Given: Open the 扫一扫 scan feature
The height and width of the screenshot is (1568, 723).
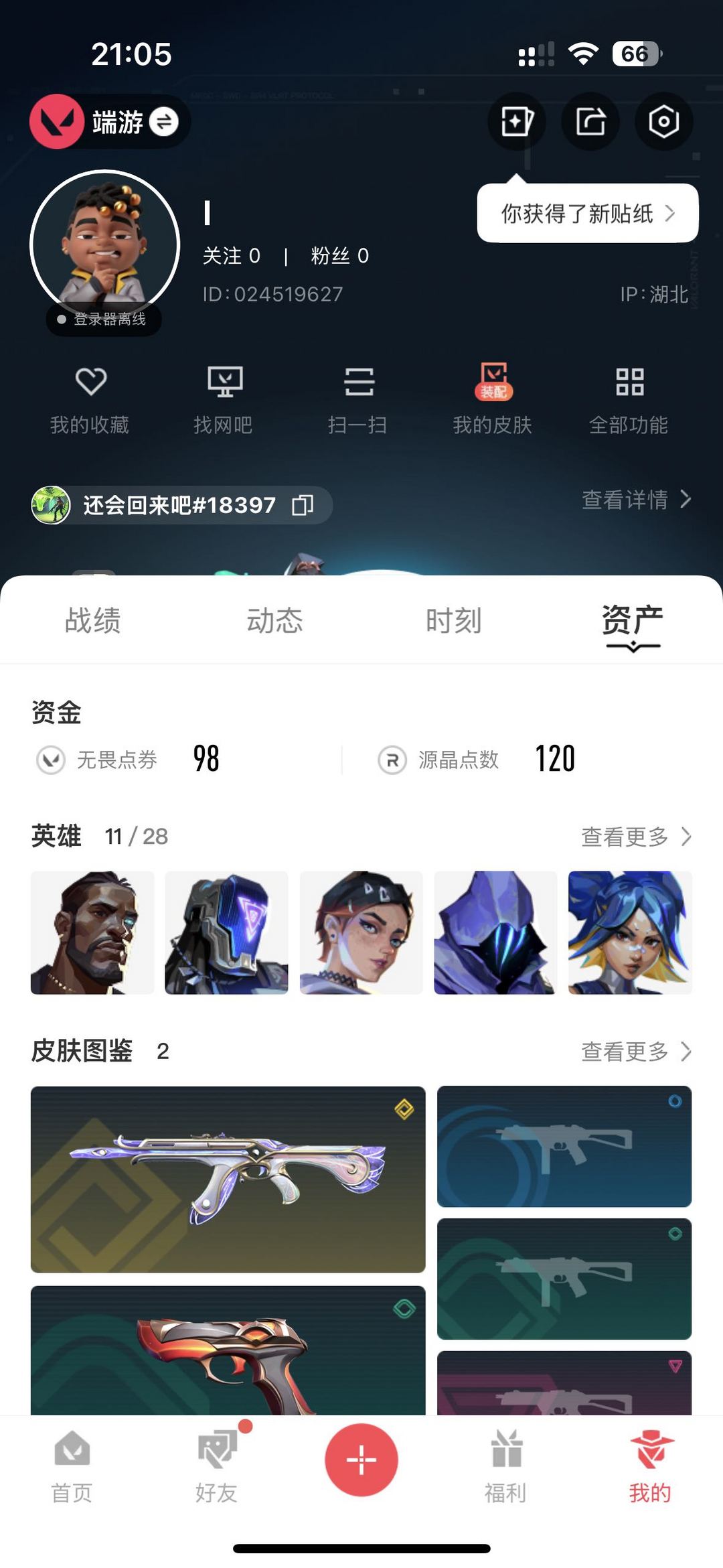Looking at the screenshot, I should tap(359, 399).
